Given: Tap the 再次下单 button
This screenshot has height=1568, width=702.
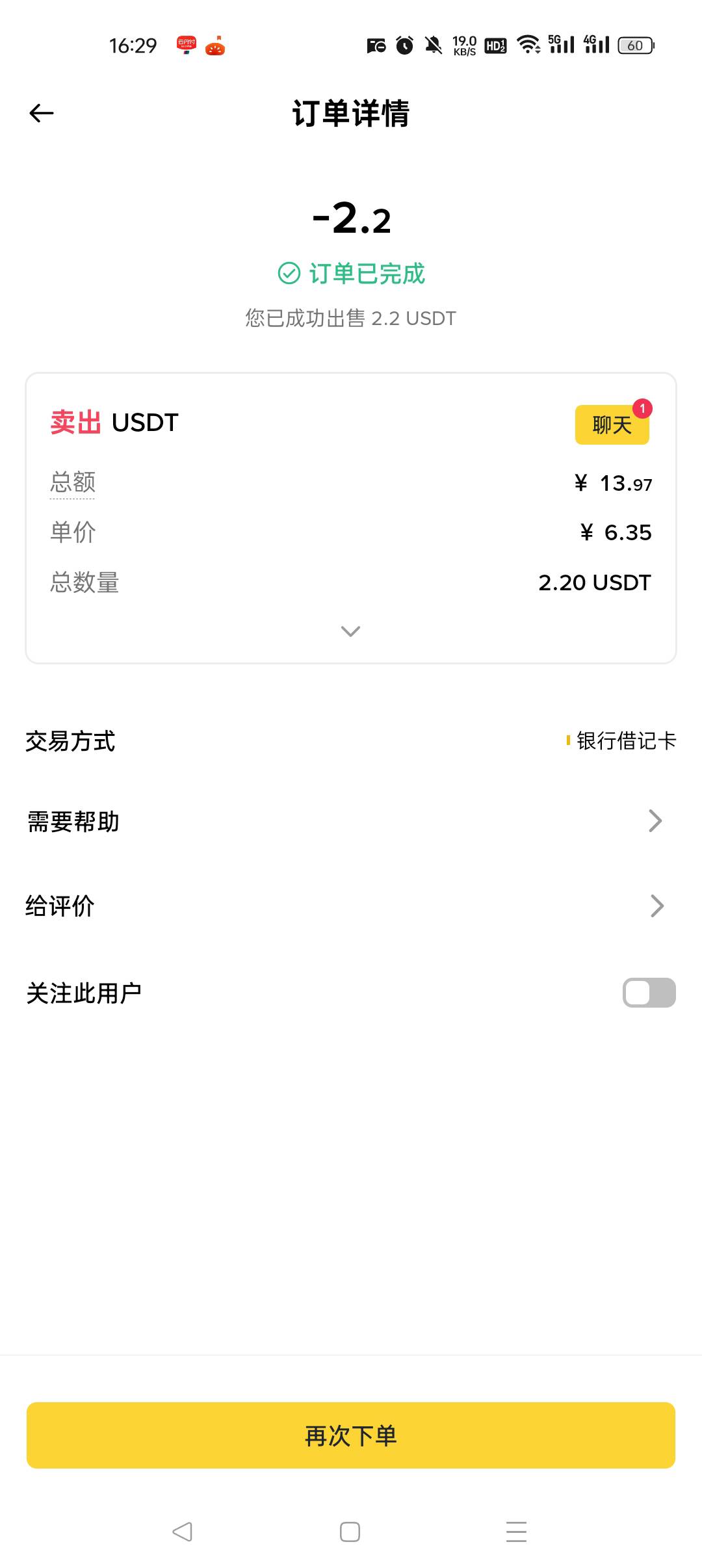Looking at the screenshot, I should coord(351,1435).
